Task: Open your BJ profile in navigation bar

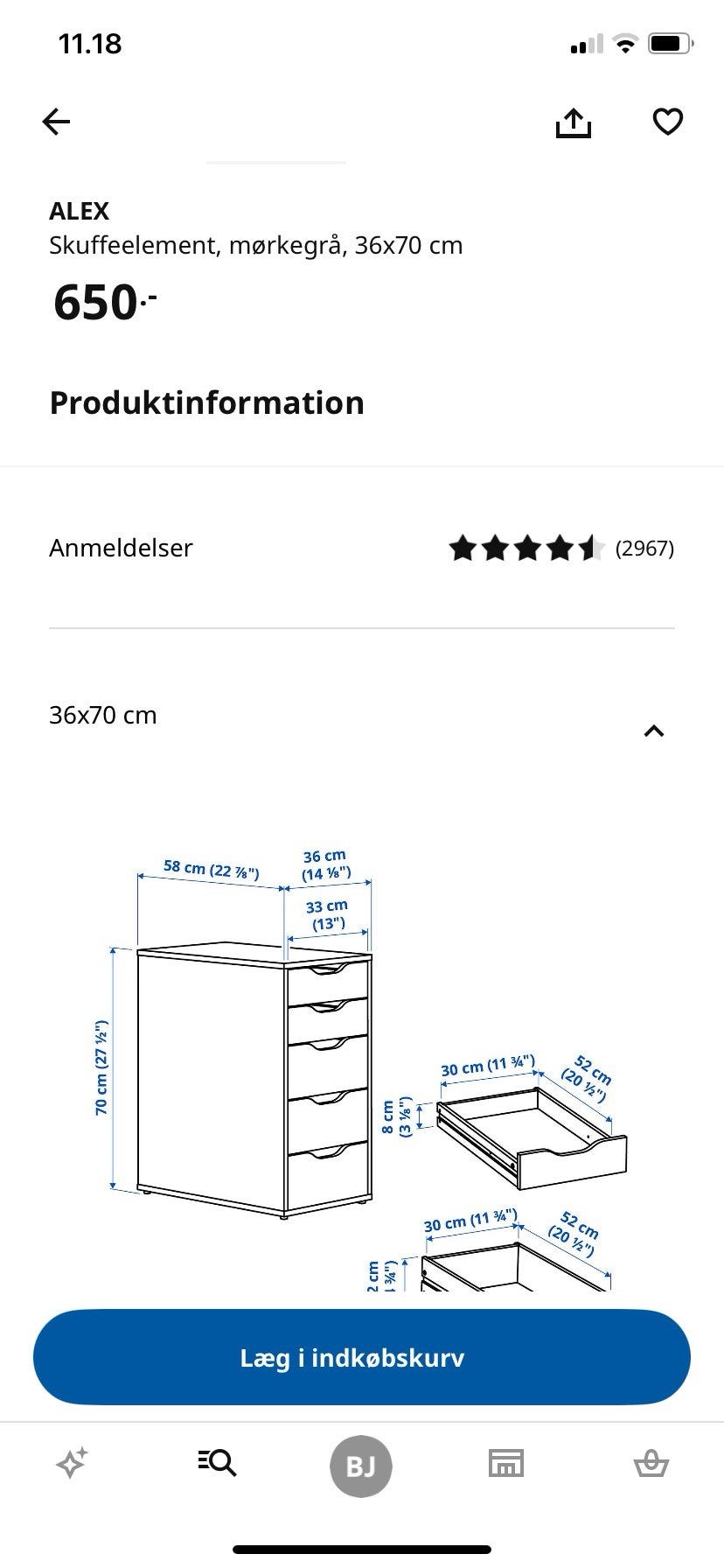Action: 361,1465
